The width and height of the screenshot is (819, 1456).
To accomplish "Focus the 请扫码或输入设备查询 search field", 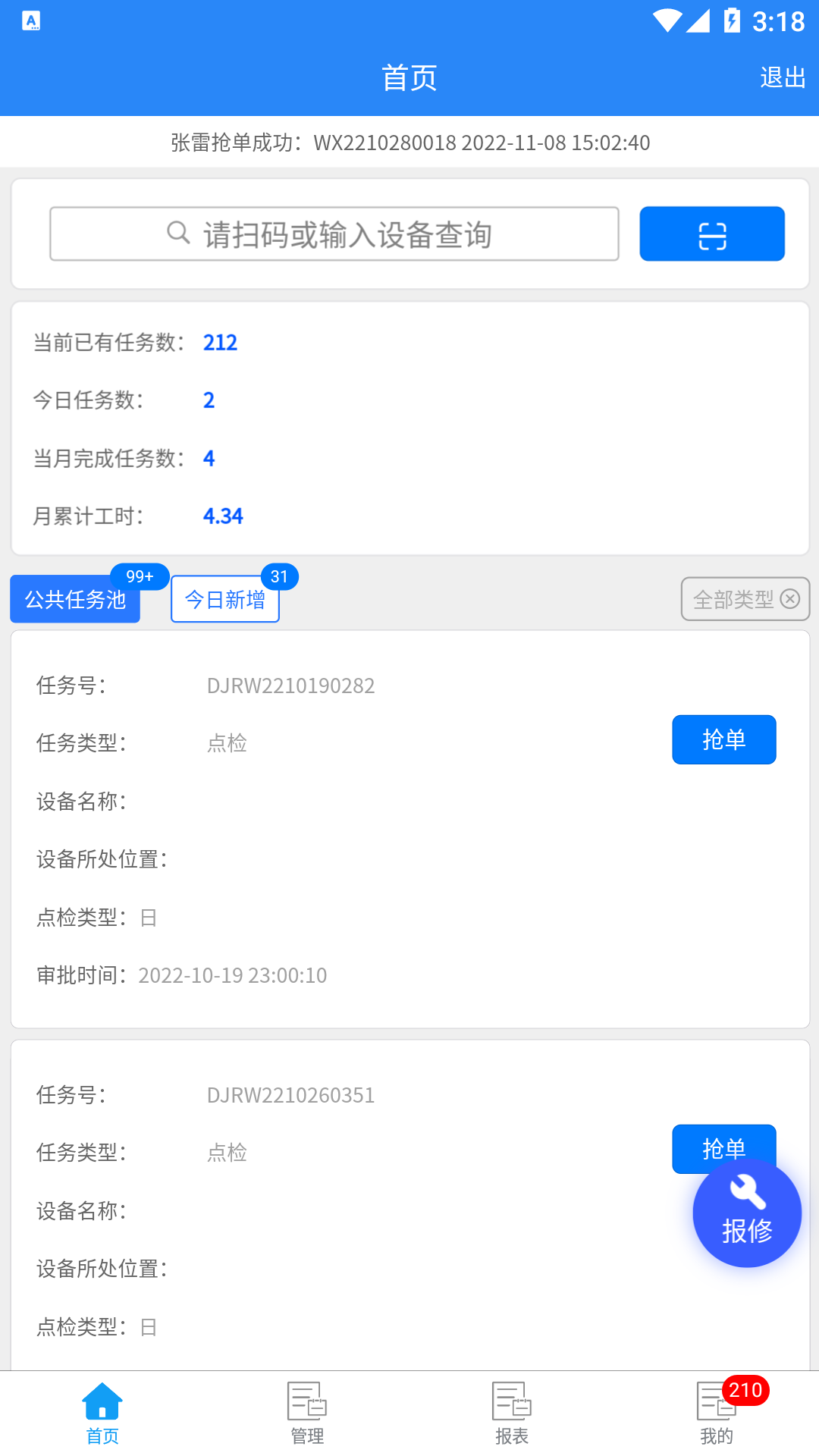I will click(x=334, y=234).
